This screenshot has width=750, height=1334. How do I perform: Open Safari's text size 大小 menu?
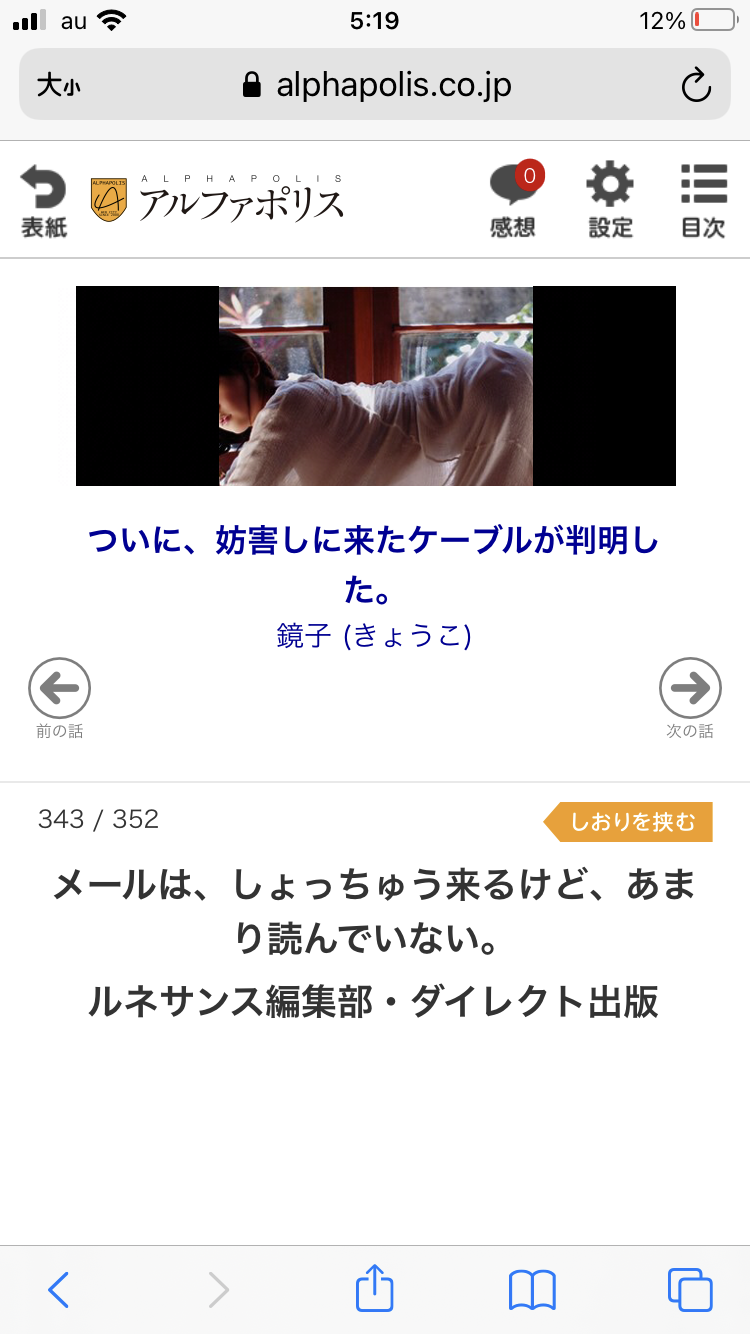58,86
